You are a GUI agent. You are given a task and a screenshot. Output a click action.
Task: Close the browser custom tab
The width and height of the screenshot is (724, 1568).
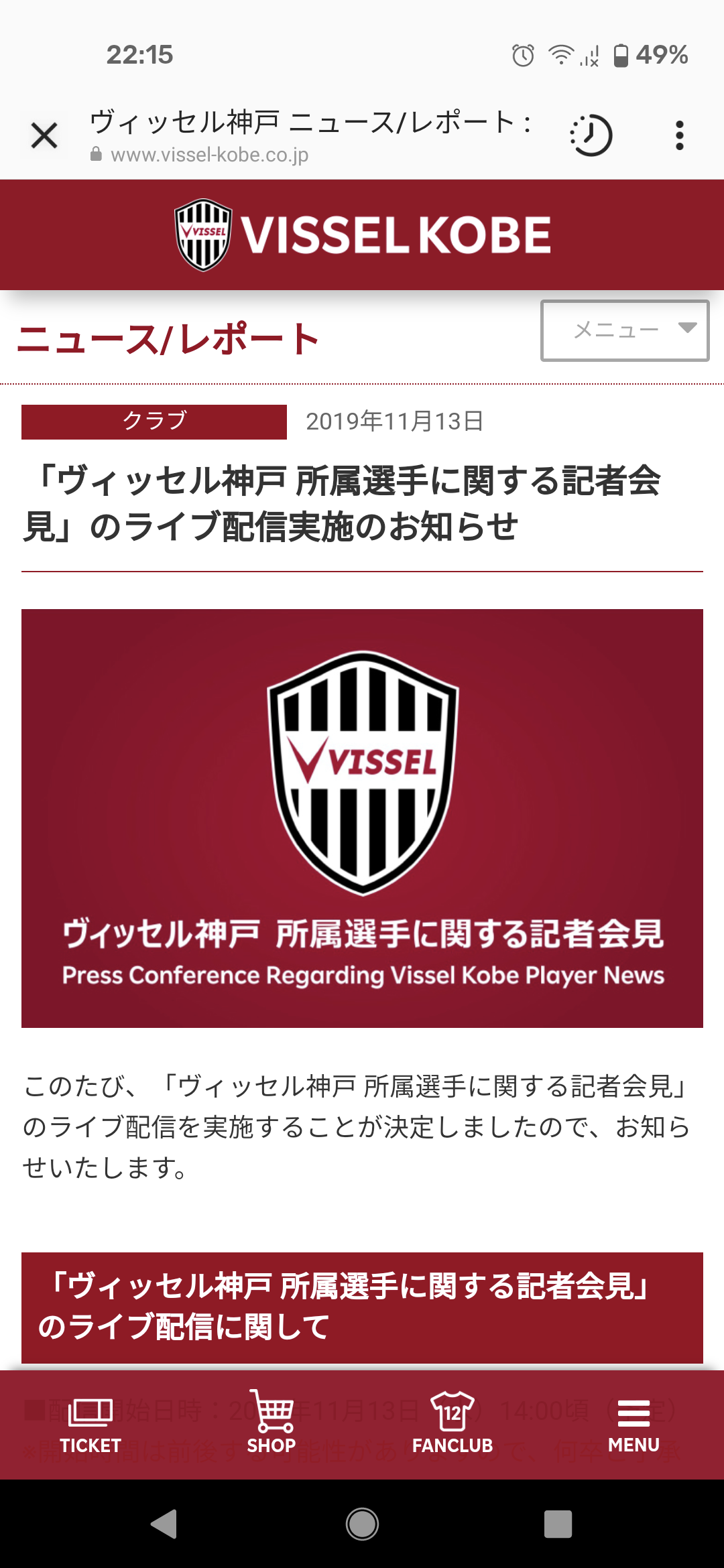coord(44,136)
